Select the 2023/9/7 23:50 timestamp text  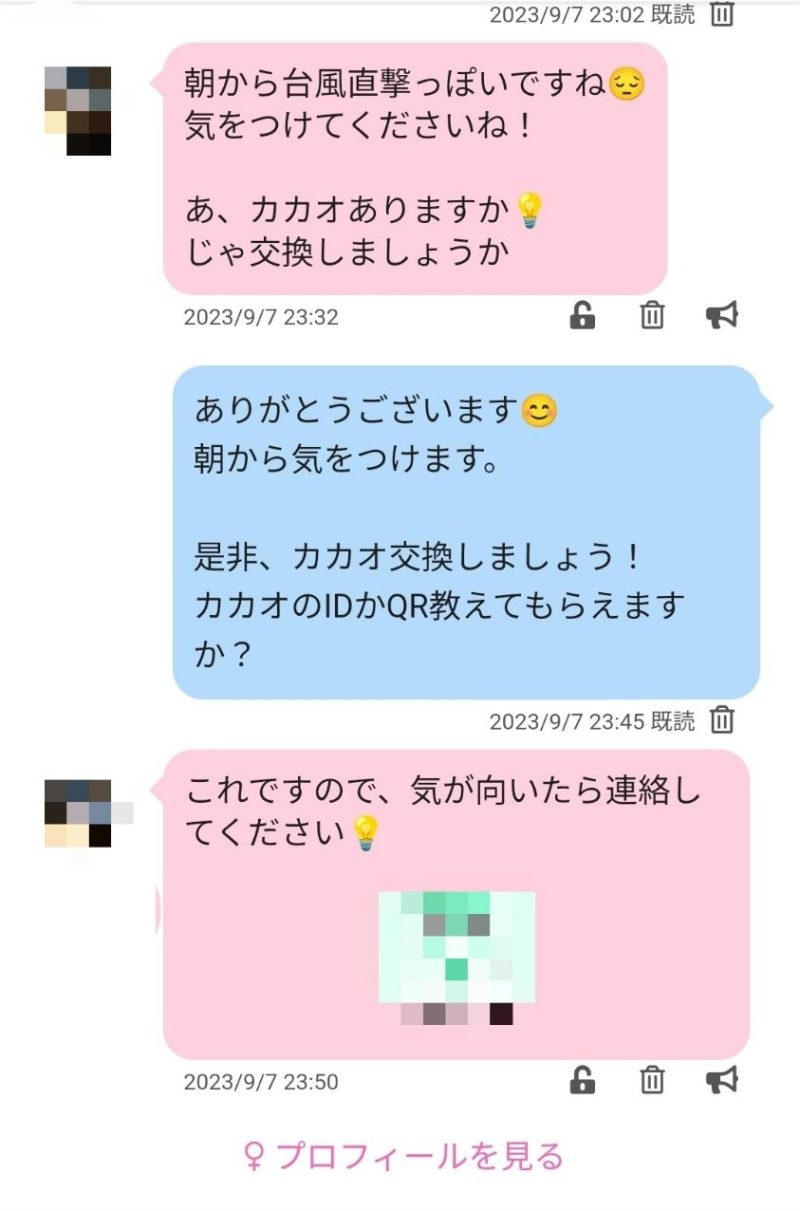pos(260,1081)
